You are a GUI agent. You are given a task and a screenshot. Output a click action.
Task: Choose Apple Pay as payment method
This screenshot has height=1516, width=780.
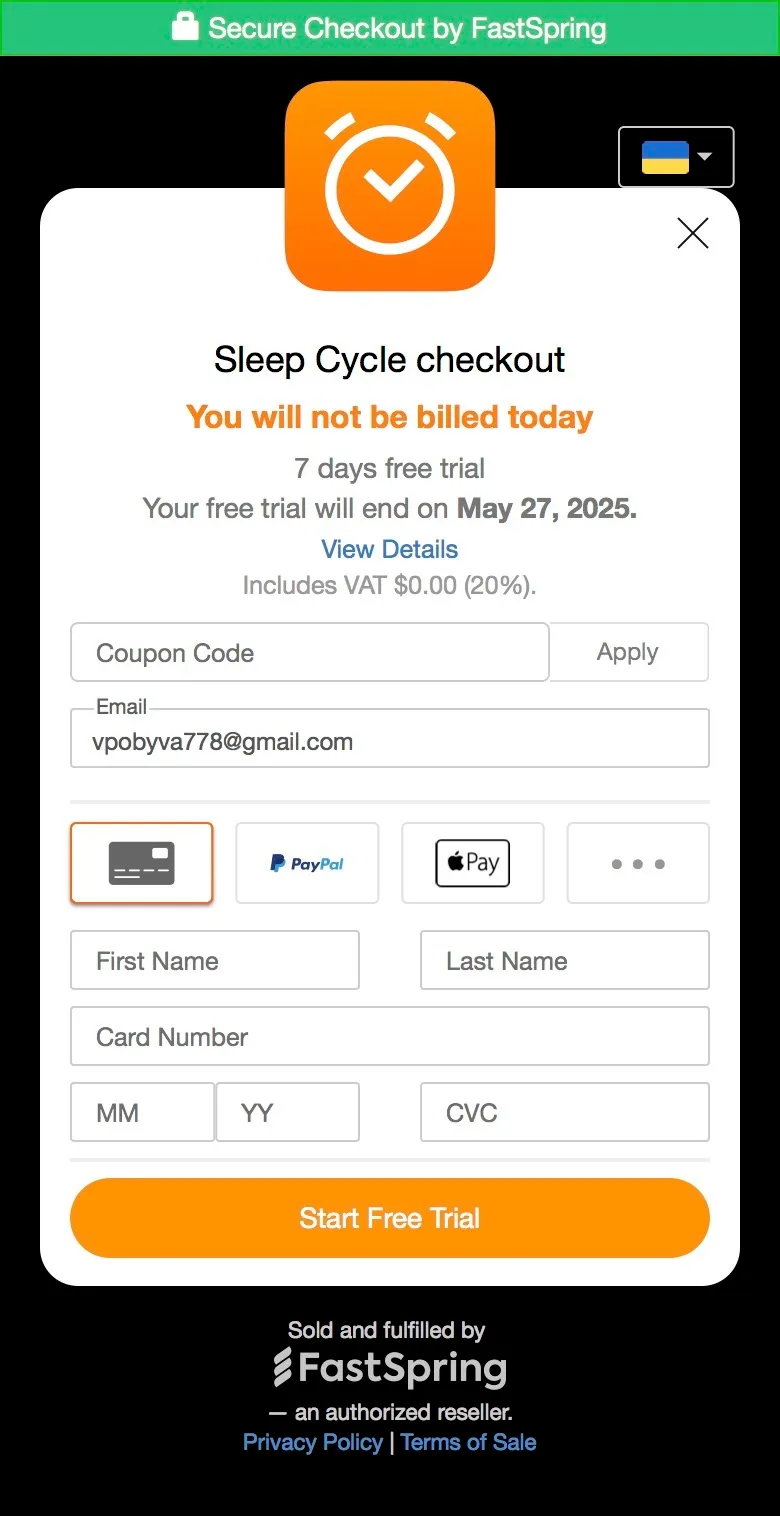click(x=473, y=863)
